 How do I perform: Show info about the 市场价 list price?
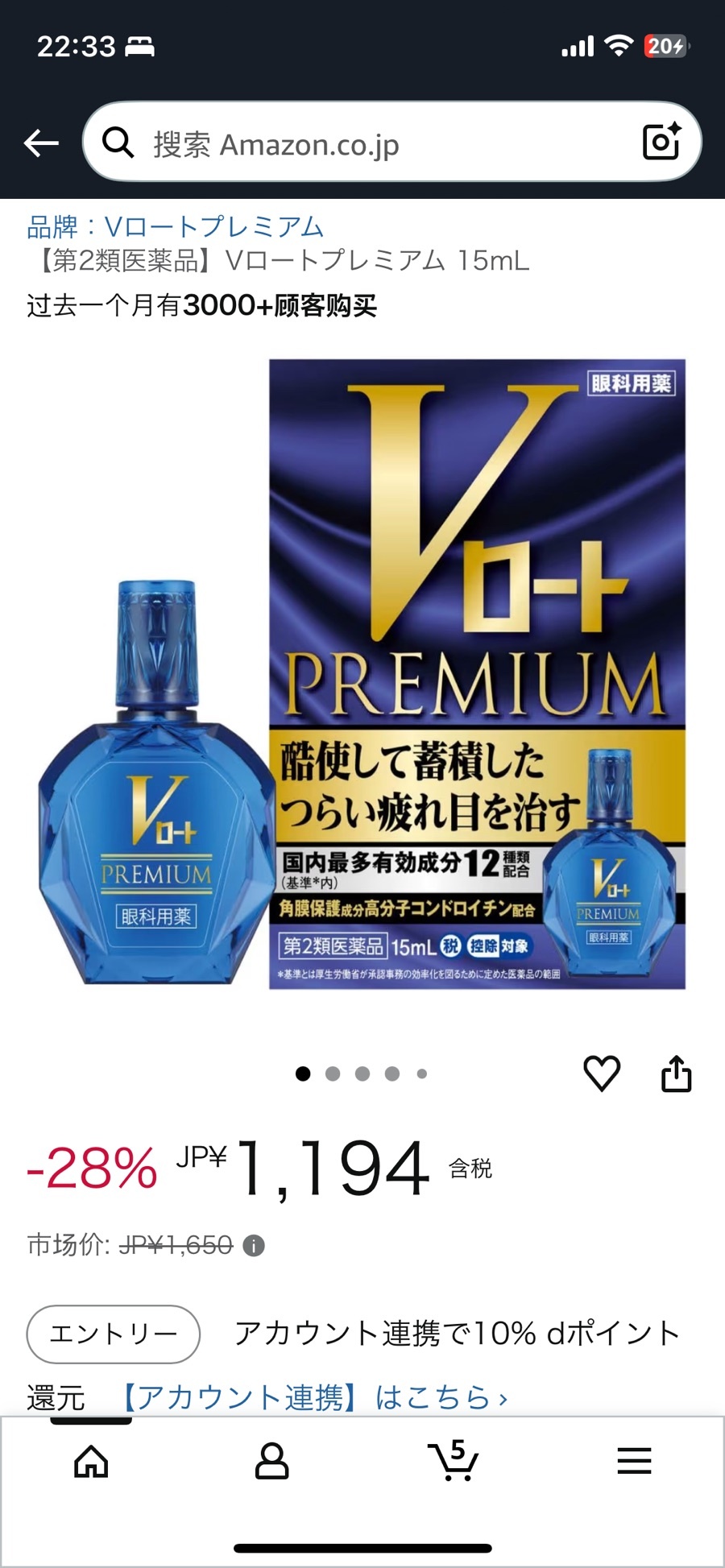coord(254,1246)
